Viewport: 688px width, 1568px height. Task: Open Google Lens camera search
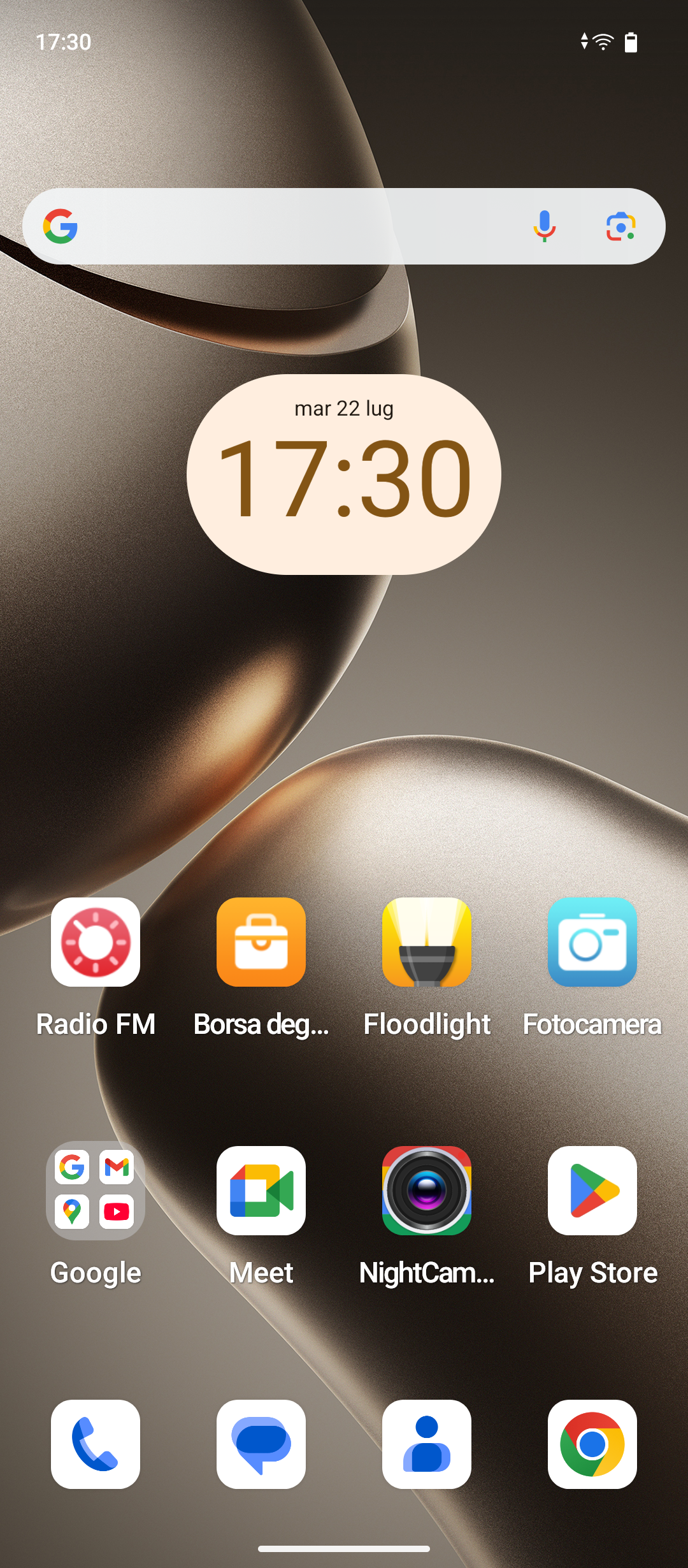pyautogui.click(x=620, y=226)
